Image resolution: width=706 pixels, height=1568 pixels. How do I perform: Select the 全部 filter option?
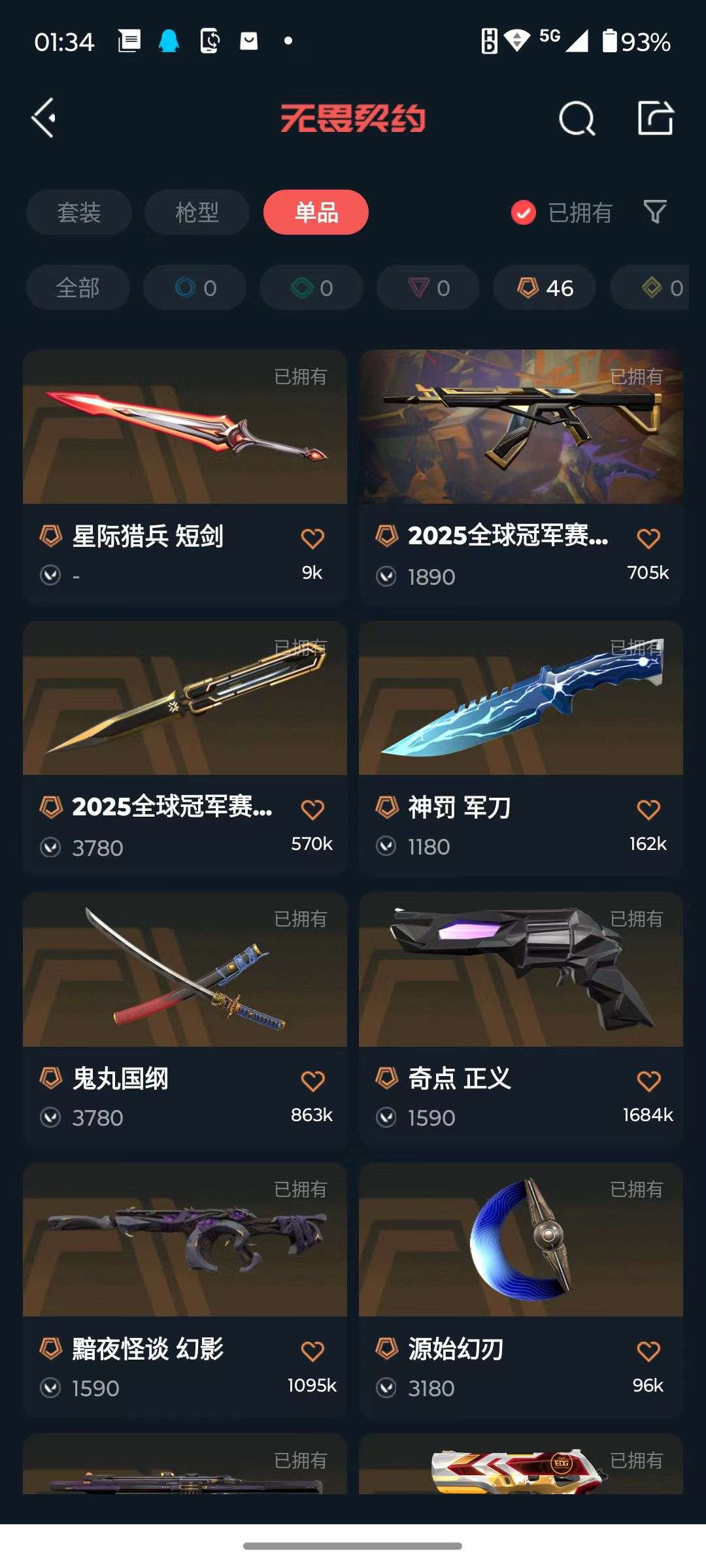[x=78, y=287]
